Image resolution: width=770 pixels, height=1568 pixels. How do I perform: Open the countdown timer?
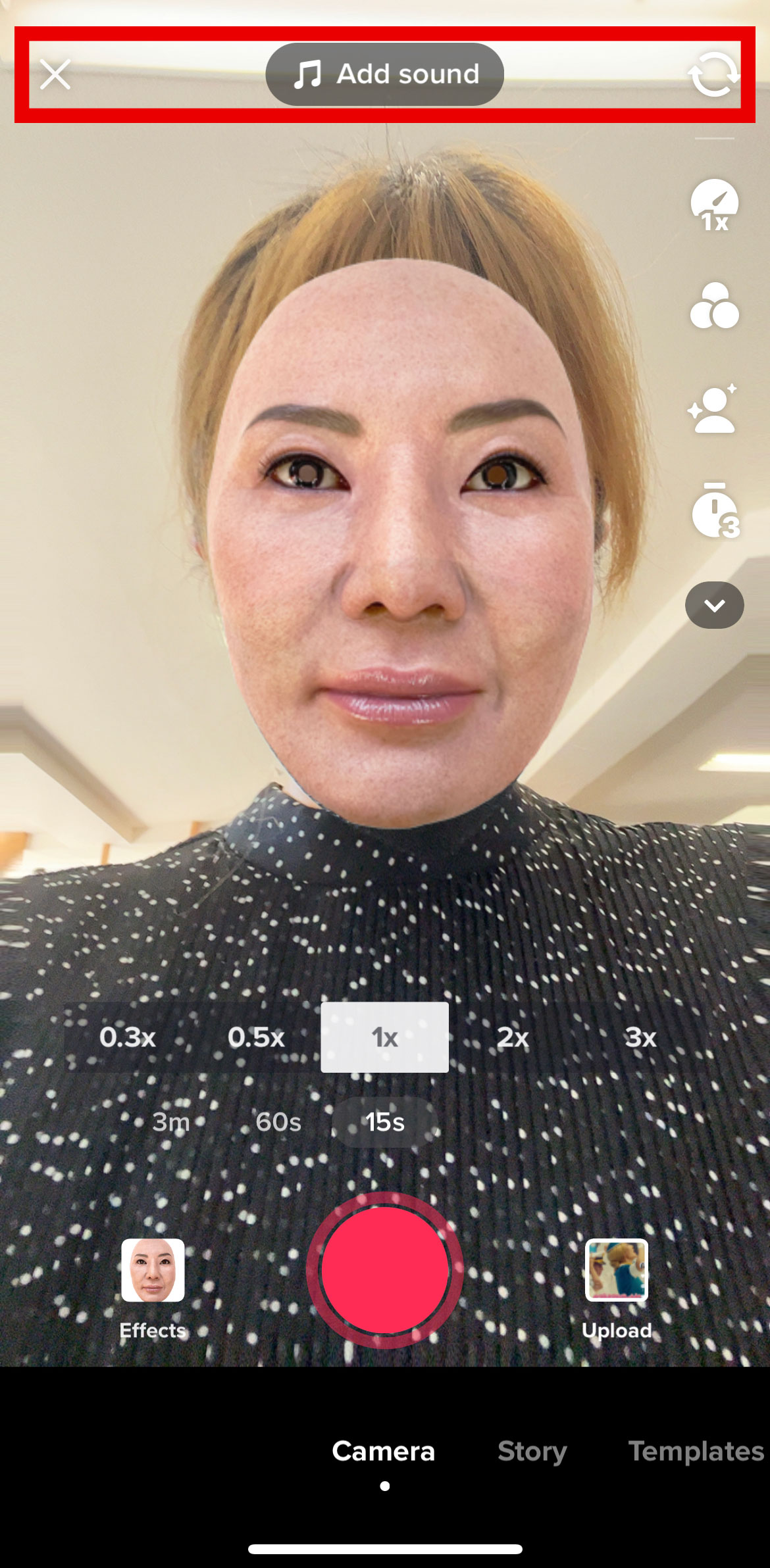pos(715,510)
